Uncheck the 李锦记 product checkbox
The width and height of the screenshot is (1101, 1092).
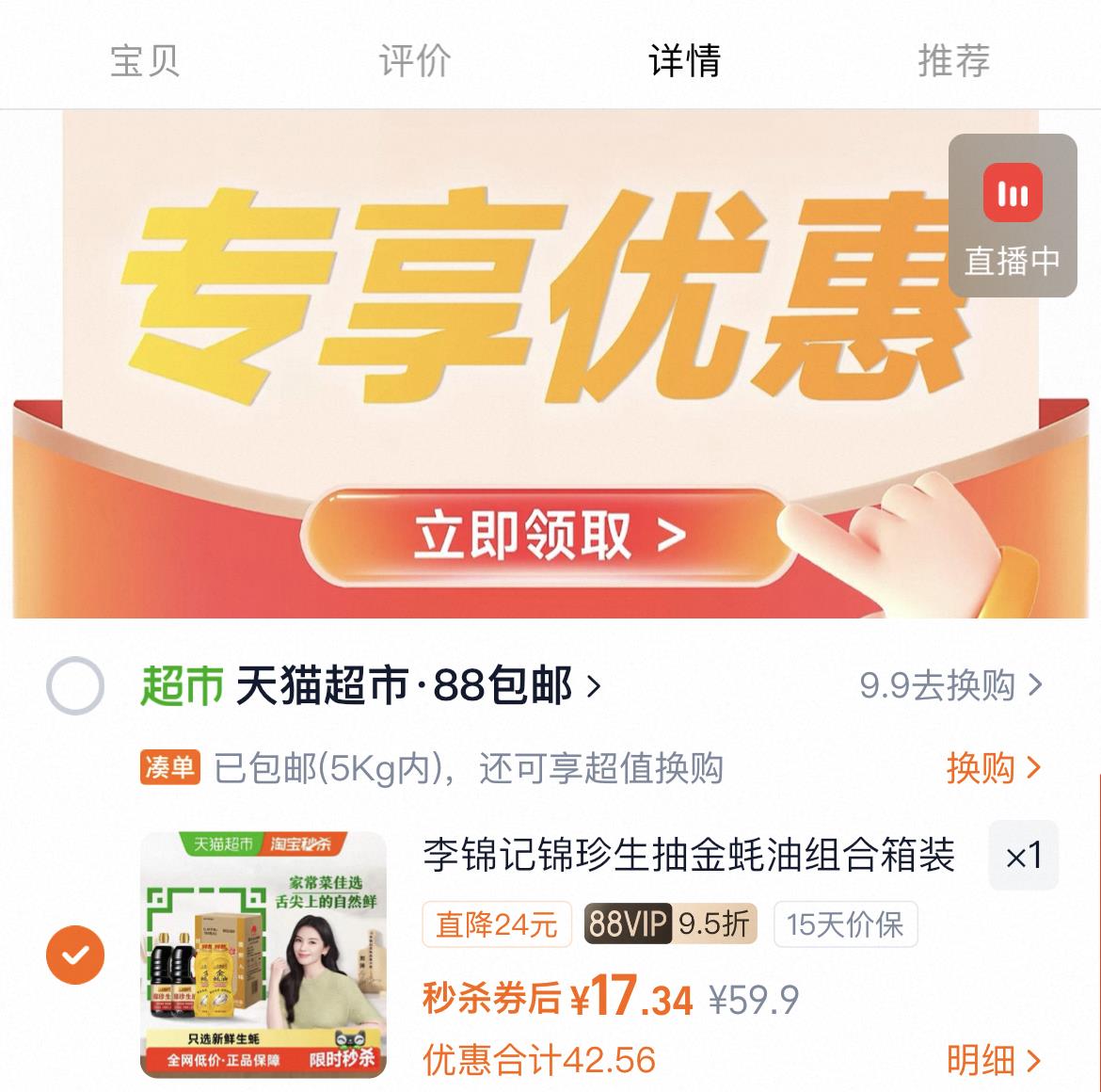[x=75, y=955]
